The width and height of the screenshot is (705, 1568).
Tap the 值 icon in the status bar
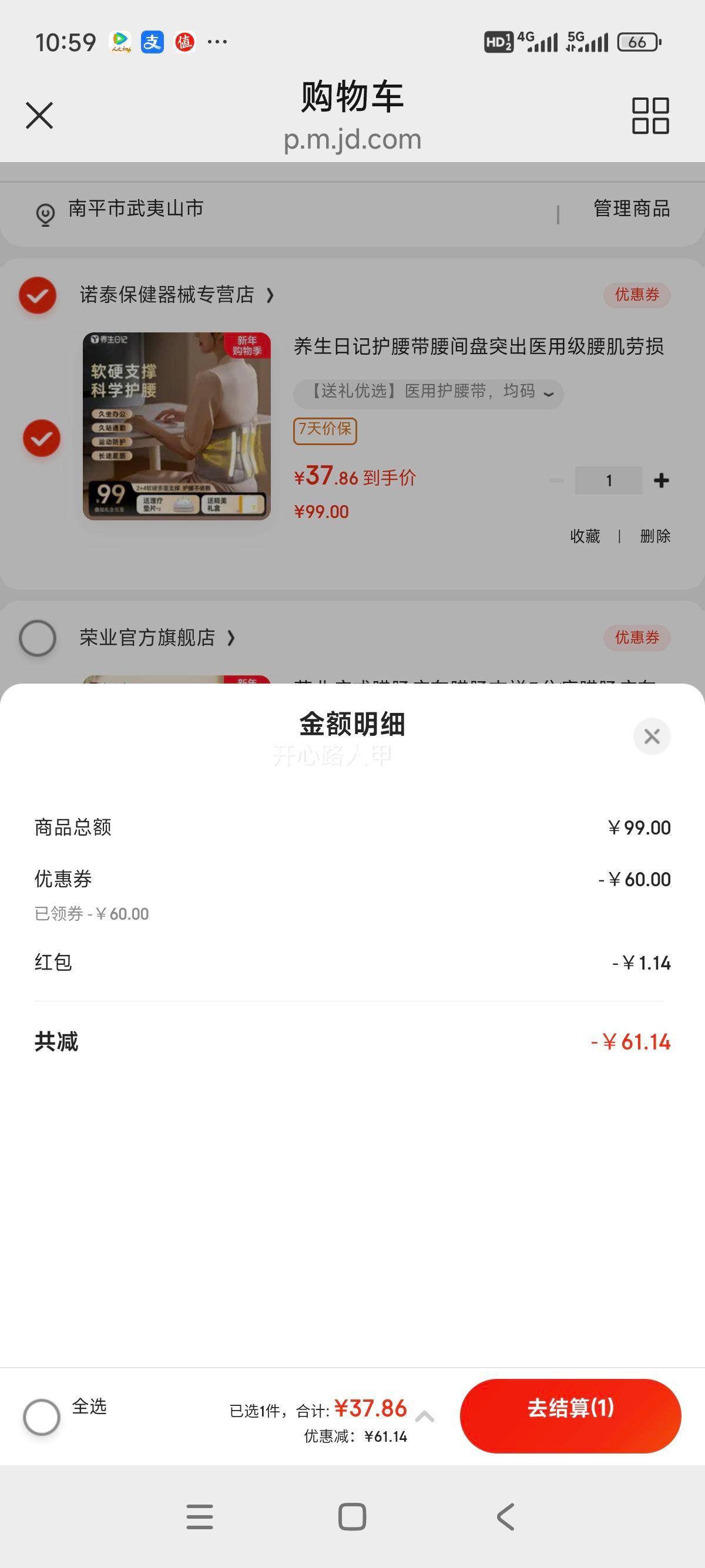184,41
